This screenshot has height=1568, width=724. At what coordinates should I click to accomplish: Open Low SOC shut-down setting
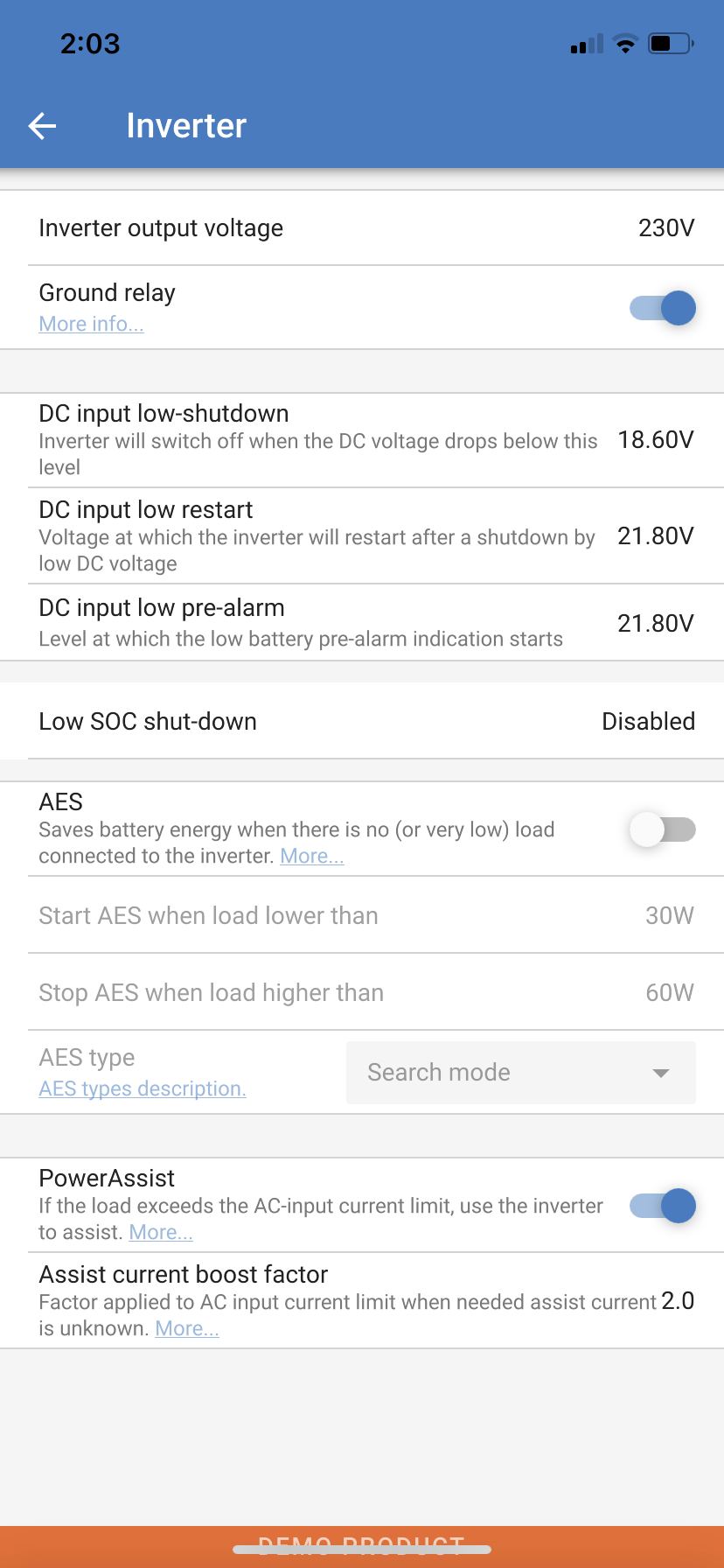tap(362, 722)
